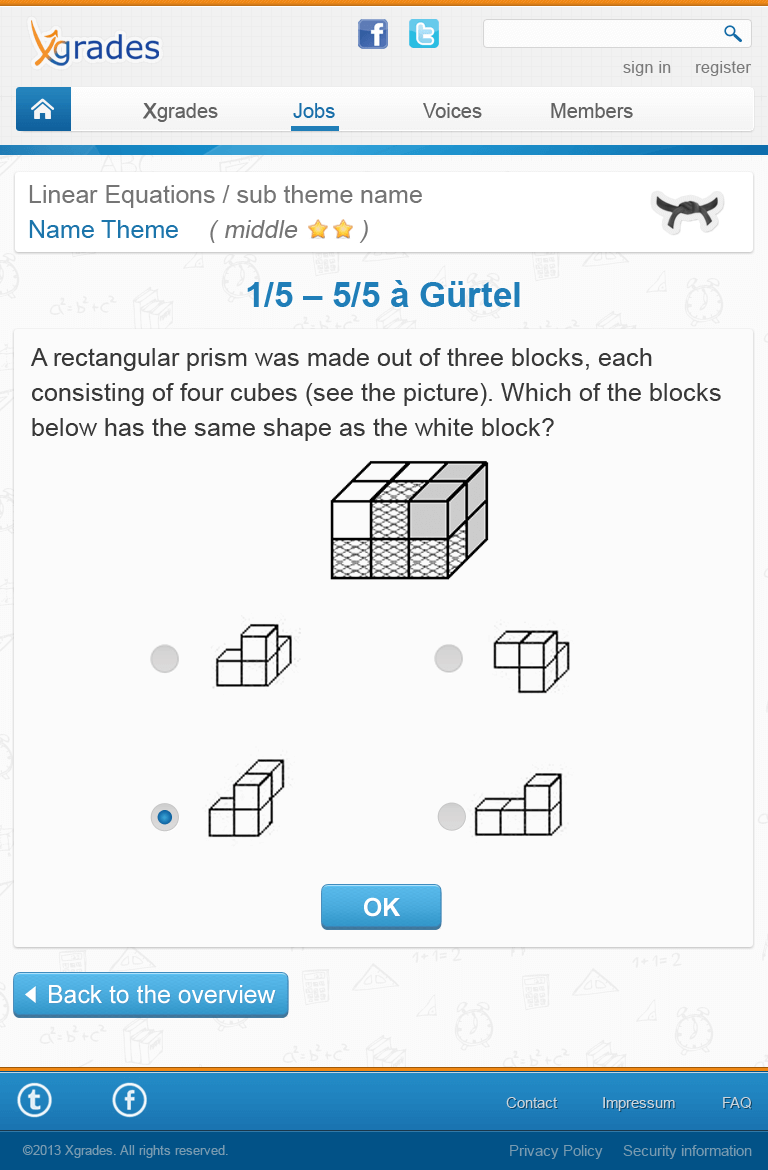
Task: Open the Contact link in the footer
Action: [x=531, y=1103]
